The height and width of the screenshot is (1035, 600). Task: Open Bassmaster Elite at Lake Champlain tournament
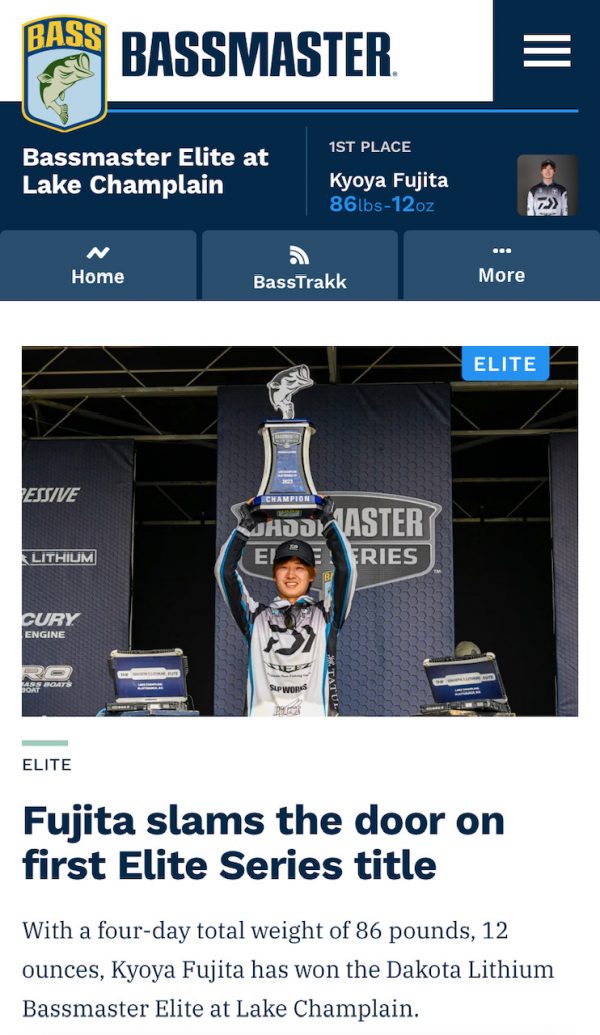pyautogui.click(x=145, y=171)
